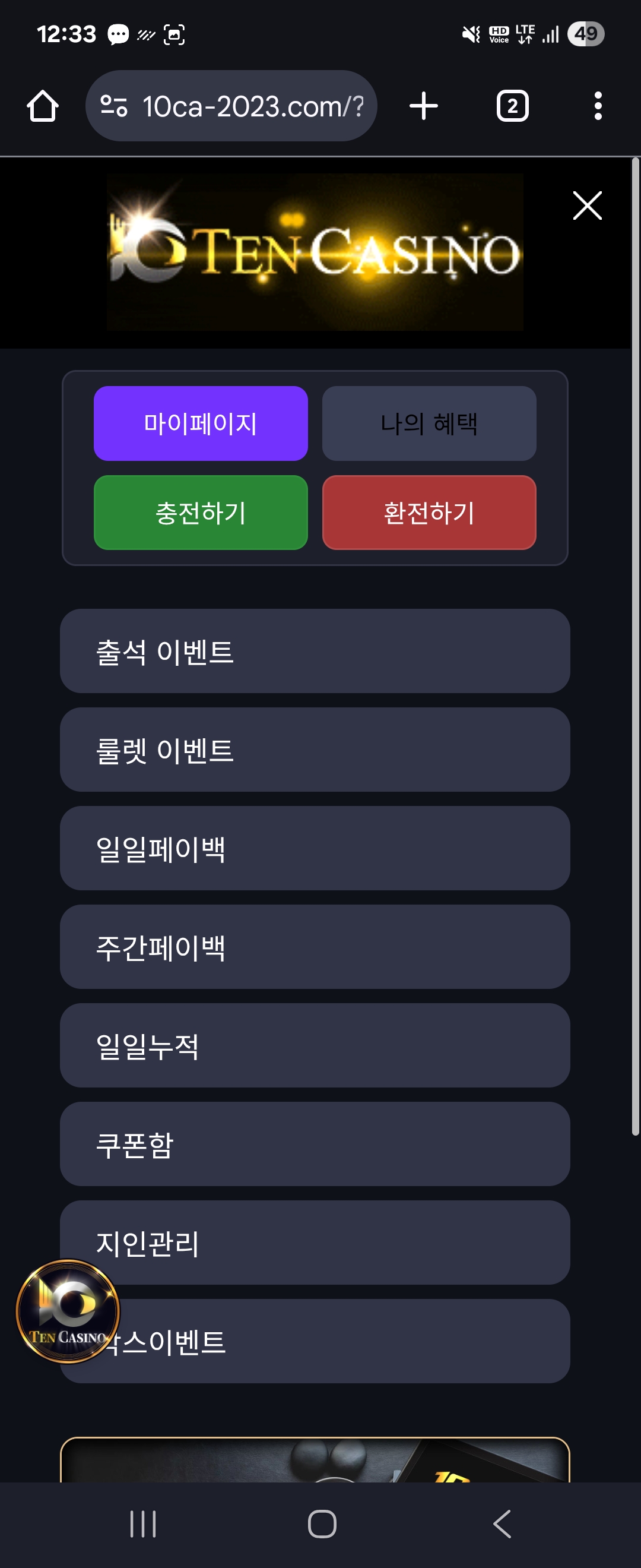The width and height of the screenshot is (641, 1568).
Task: Select 주간페이백 from the menu
Action: (315, 947)
